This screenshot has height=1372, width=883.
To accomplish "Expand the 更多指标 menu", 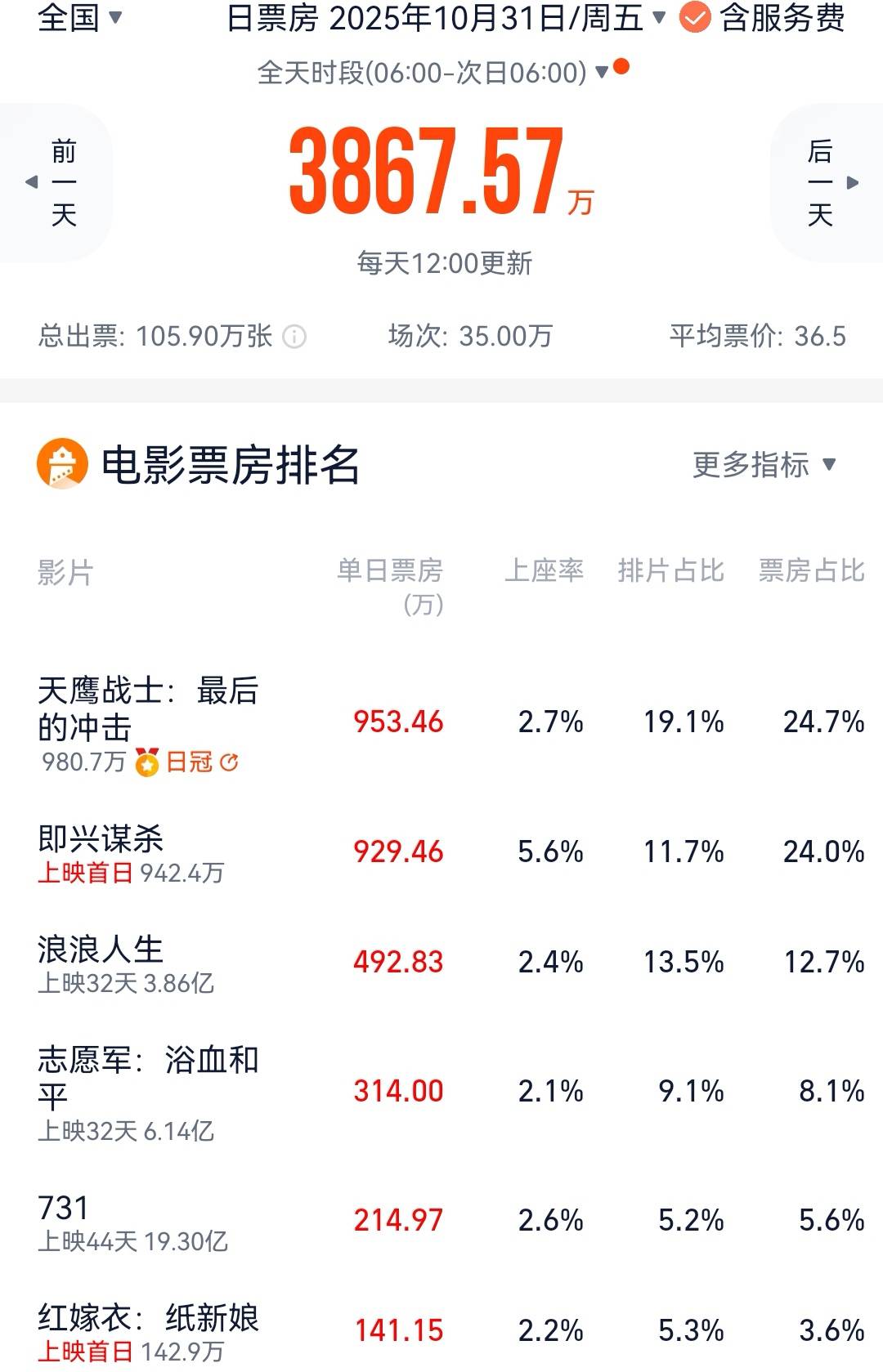I will pyautogui.click(x=764, y=465).
